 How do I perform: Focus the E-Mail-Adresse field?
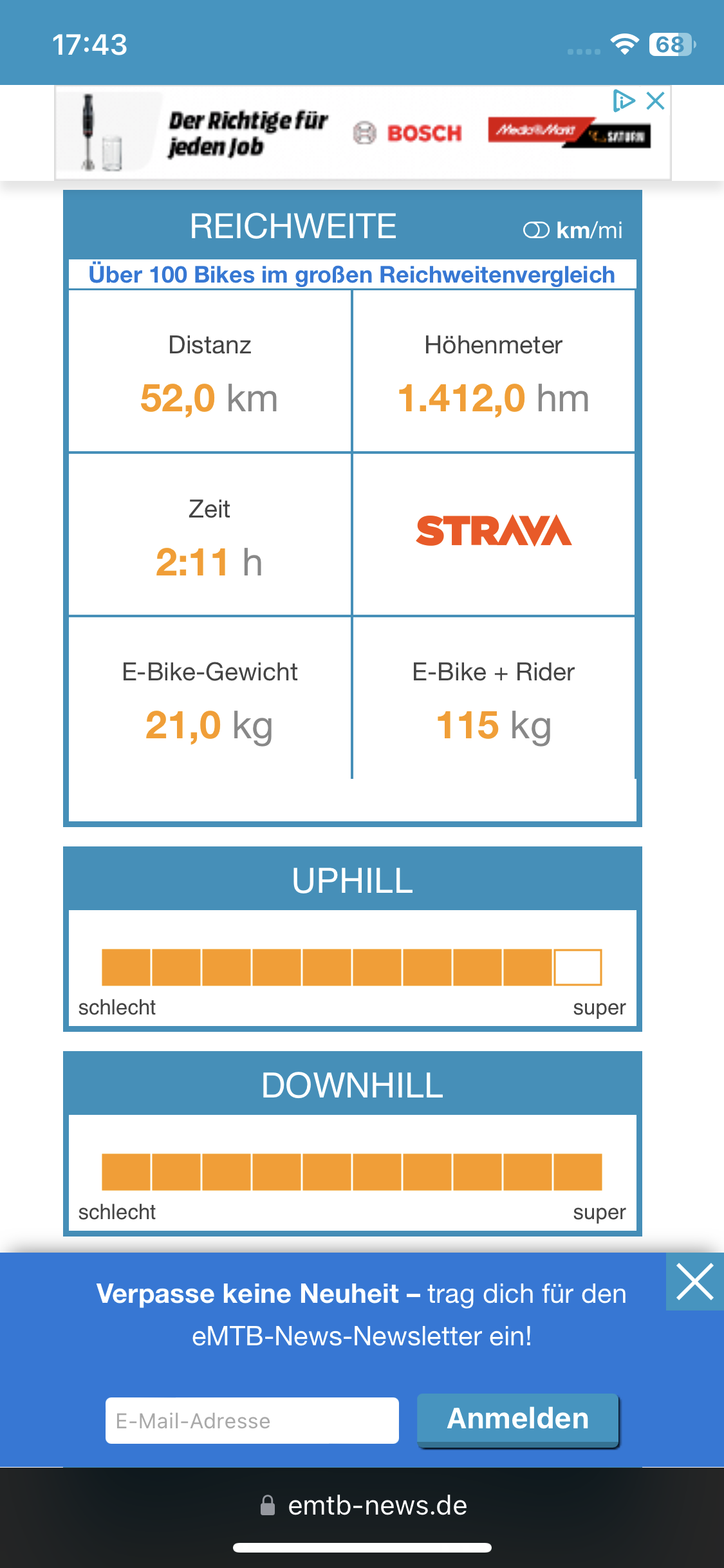tap(252, 1420)
